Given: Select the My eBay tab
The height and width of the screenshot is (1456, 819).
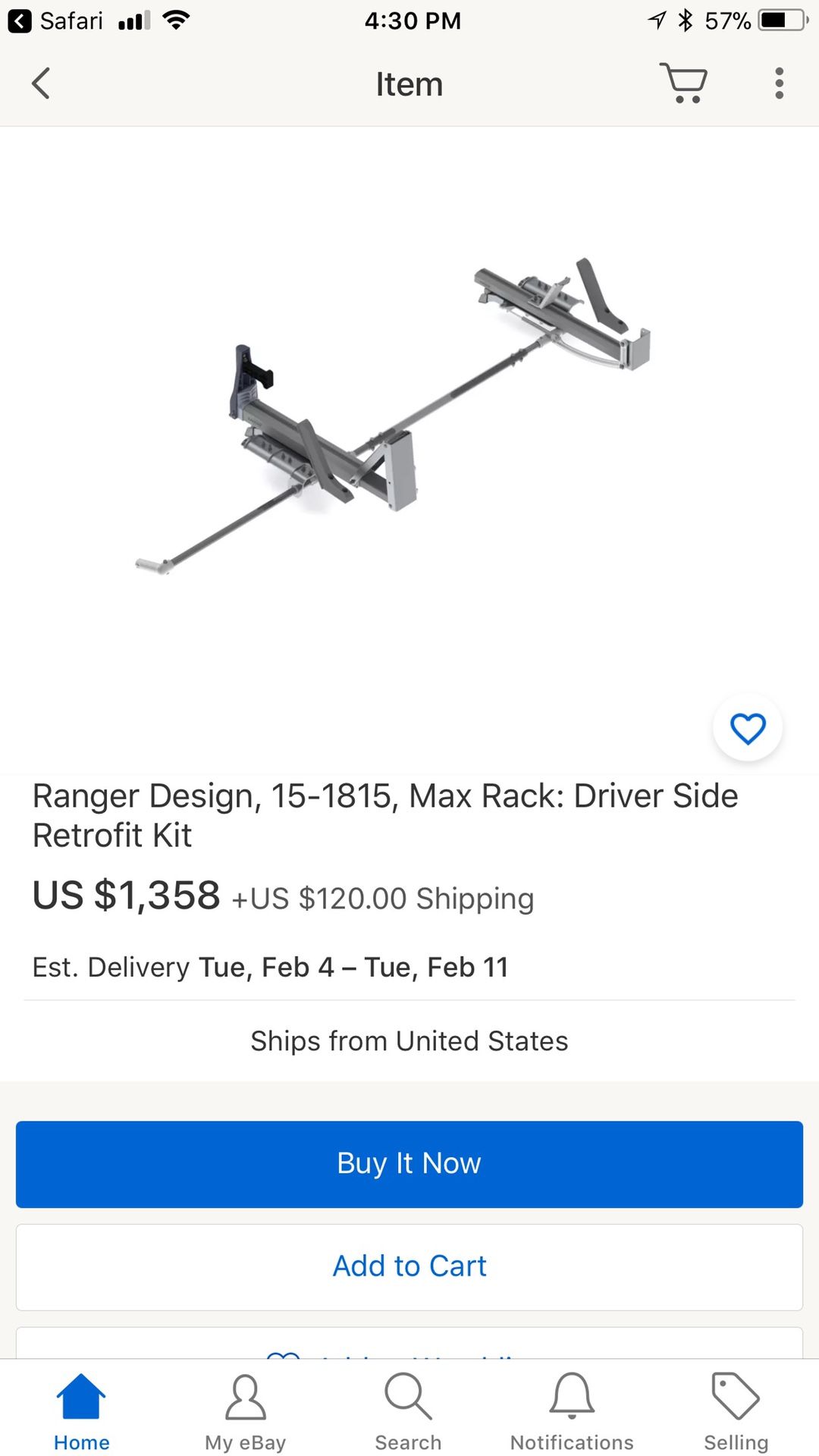Looking at the screenshot, I should coord(245,1410).
